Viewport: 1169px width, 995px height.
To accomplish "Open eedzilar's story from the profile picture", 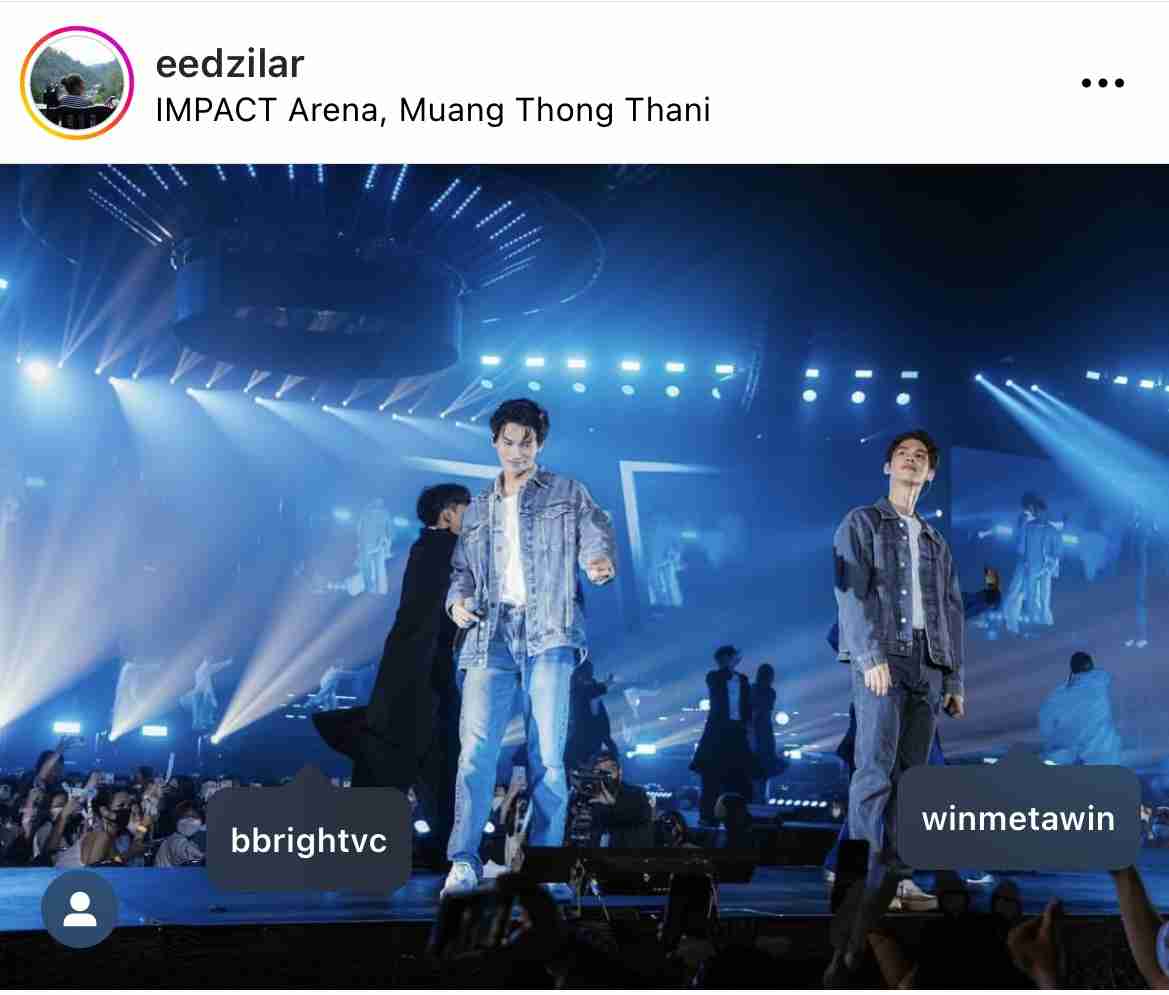I will click(x=77, y=82).
